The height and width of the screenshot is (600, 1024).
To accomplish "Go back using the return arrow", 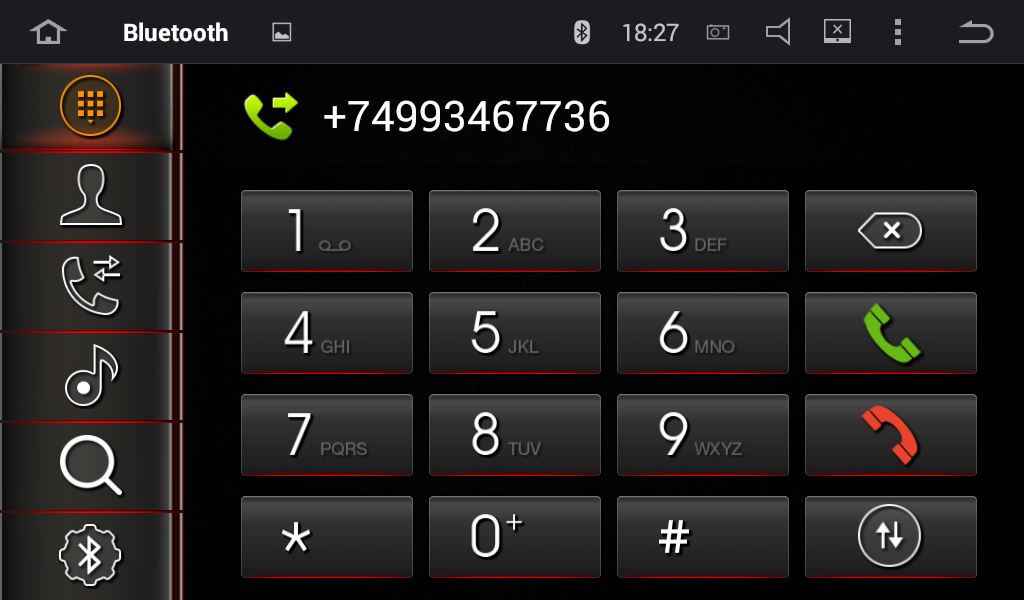I will tap(975, 32).
